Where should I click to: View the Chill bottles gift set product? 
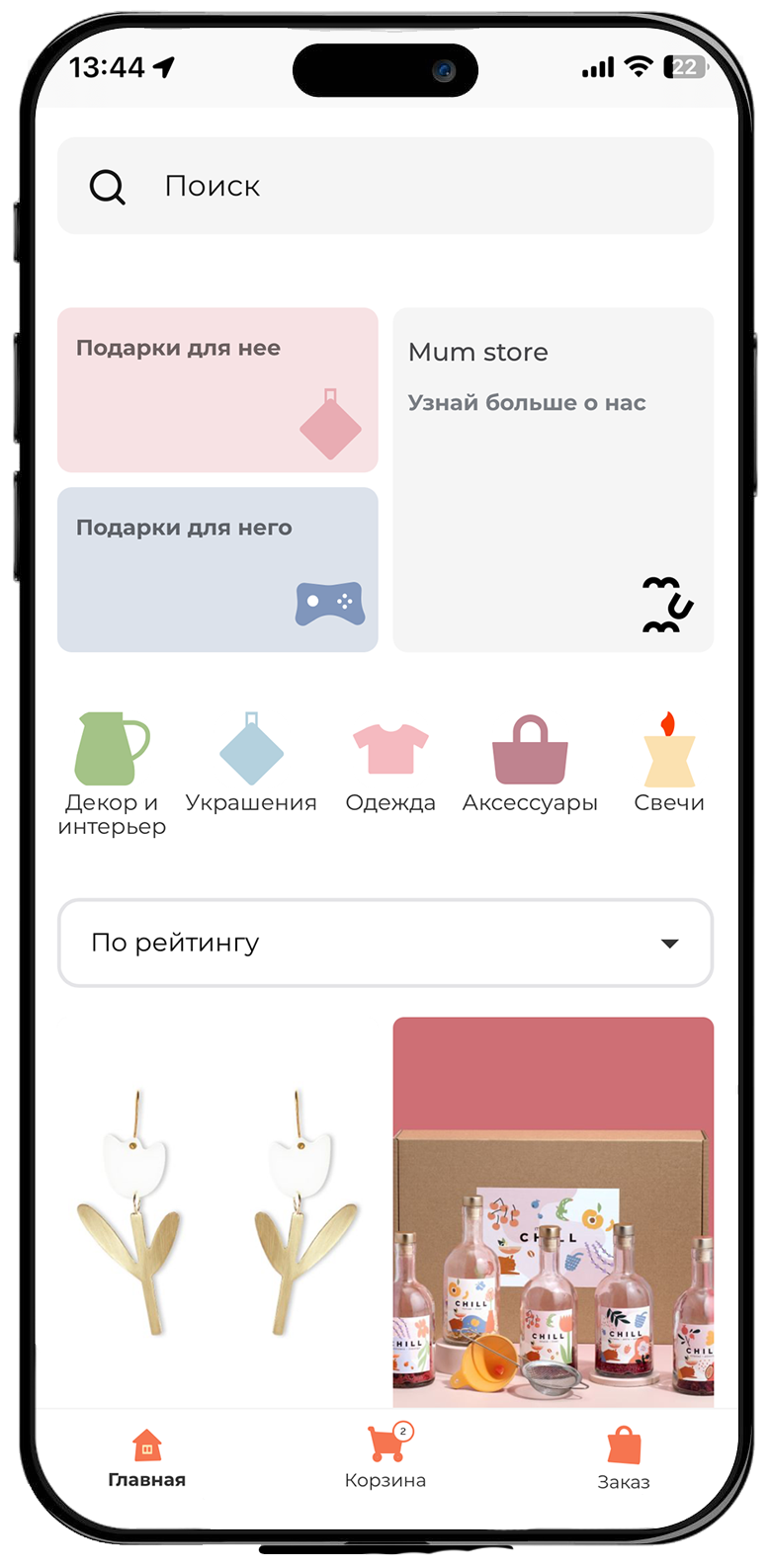tap(553, 1212)
